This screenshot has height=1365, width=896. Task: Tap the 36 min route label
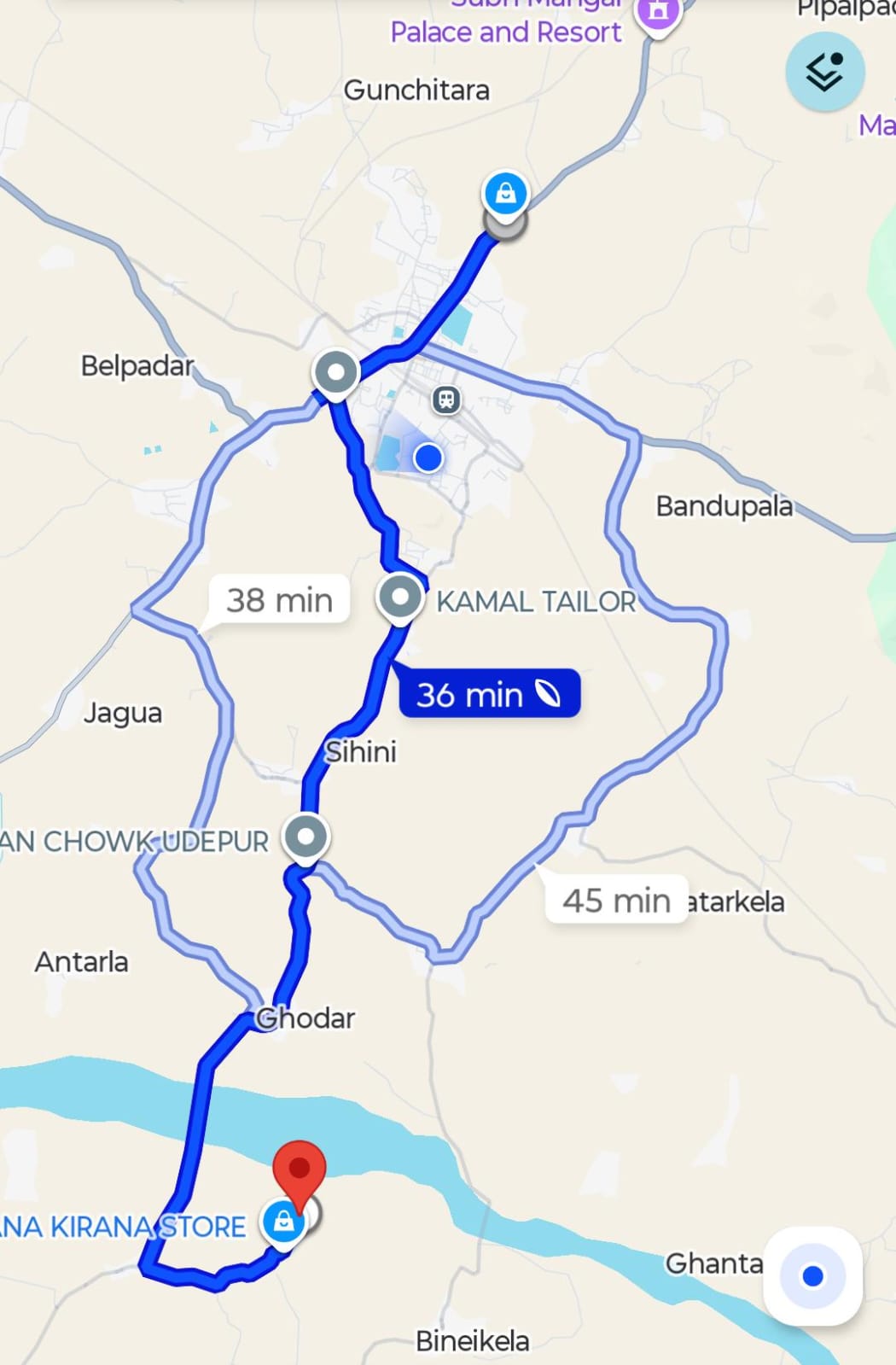click(x=488, y=694)
